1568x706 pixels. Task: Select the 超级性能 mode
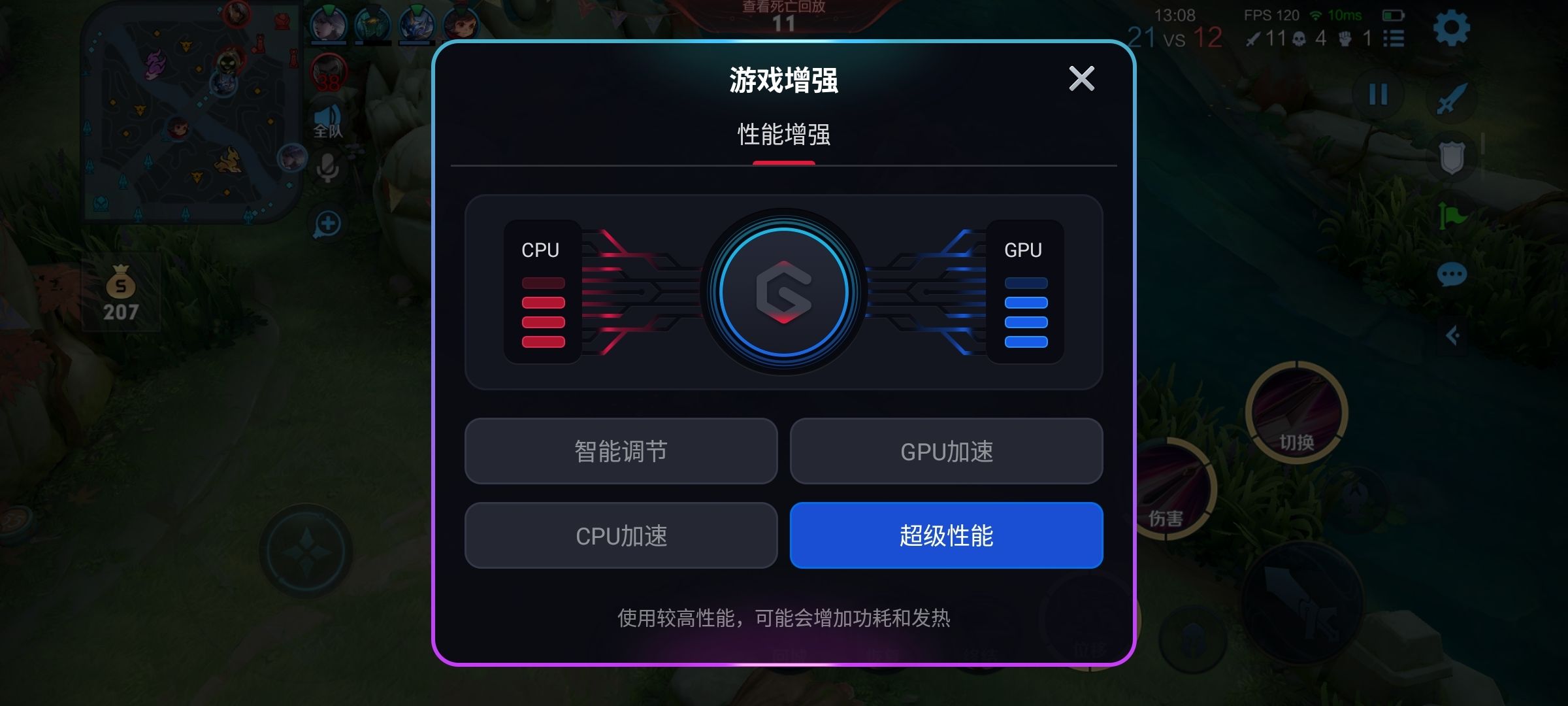click(x=946, y=535)
